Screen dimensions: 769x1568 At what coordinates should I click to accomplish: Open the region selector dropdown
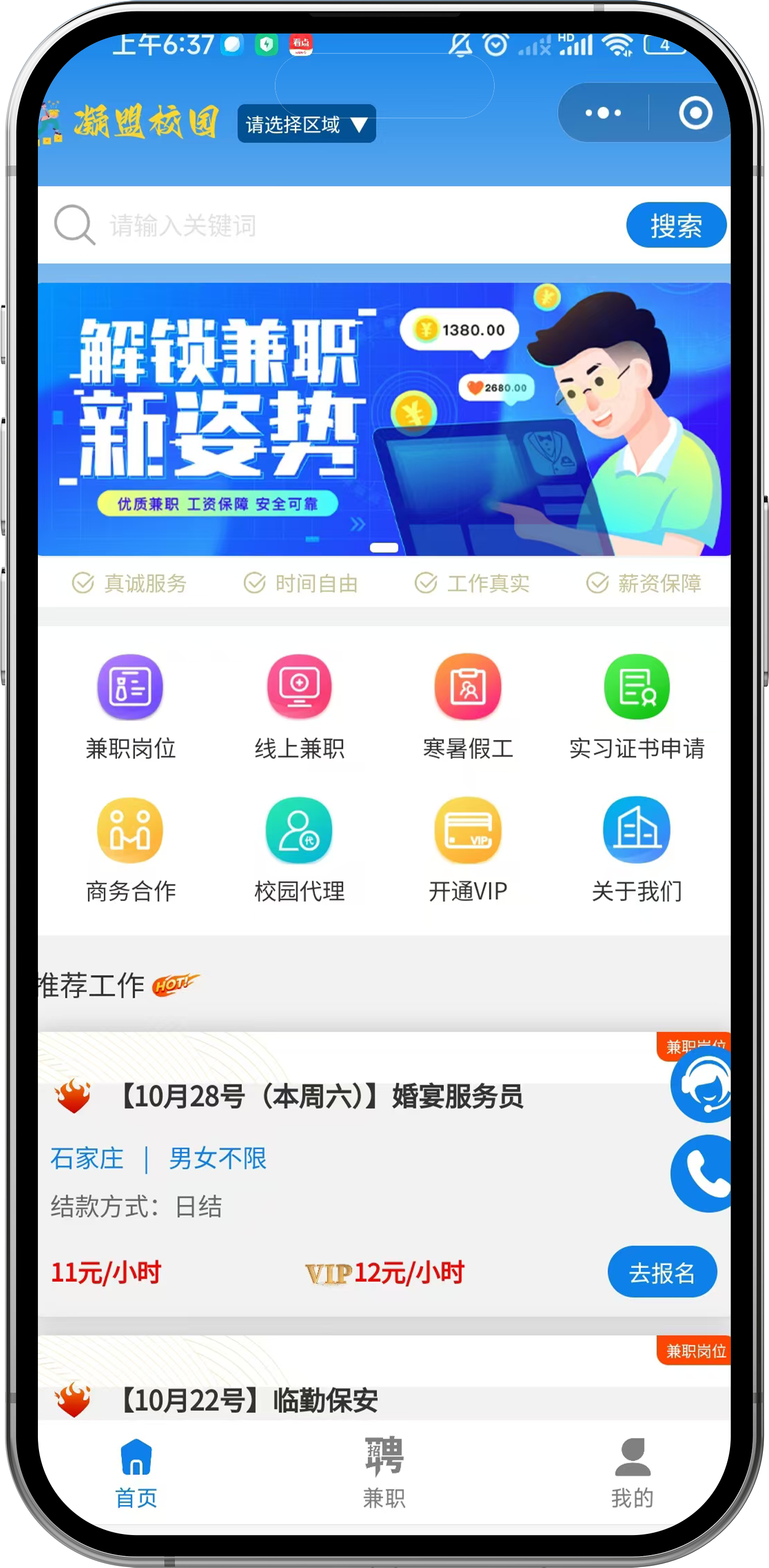(306, 123)
